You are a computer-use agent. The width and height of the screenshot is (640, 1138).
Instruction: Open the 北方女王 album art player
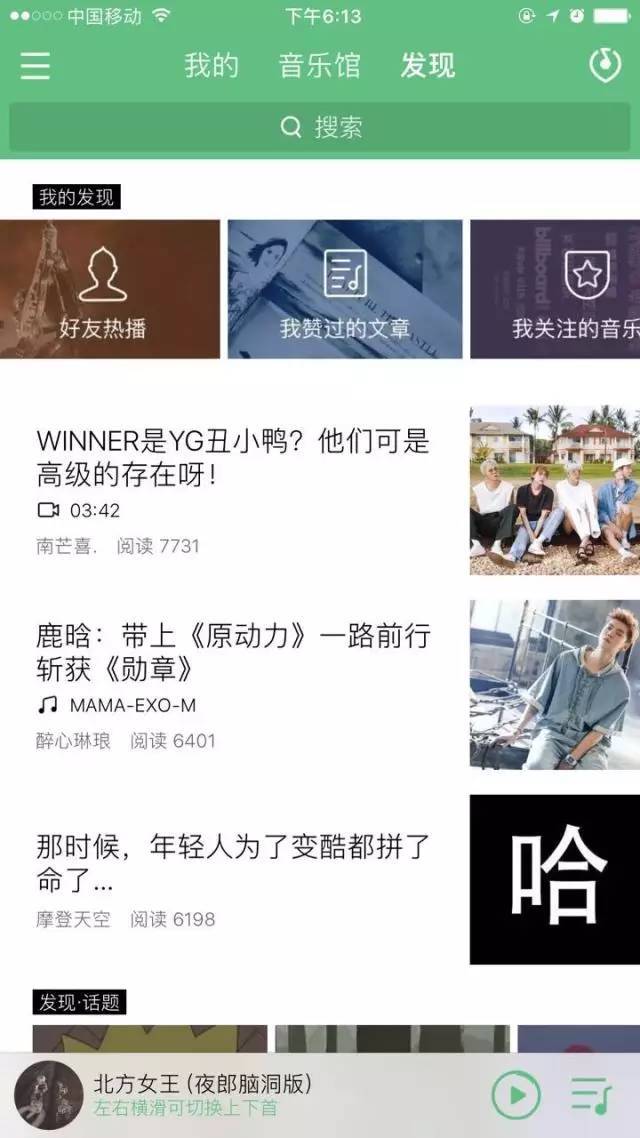[48, 1096]
